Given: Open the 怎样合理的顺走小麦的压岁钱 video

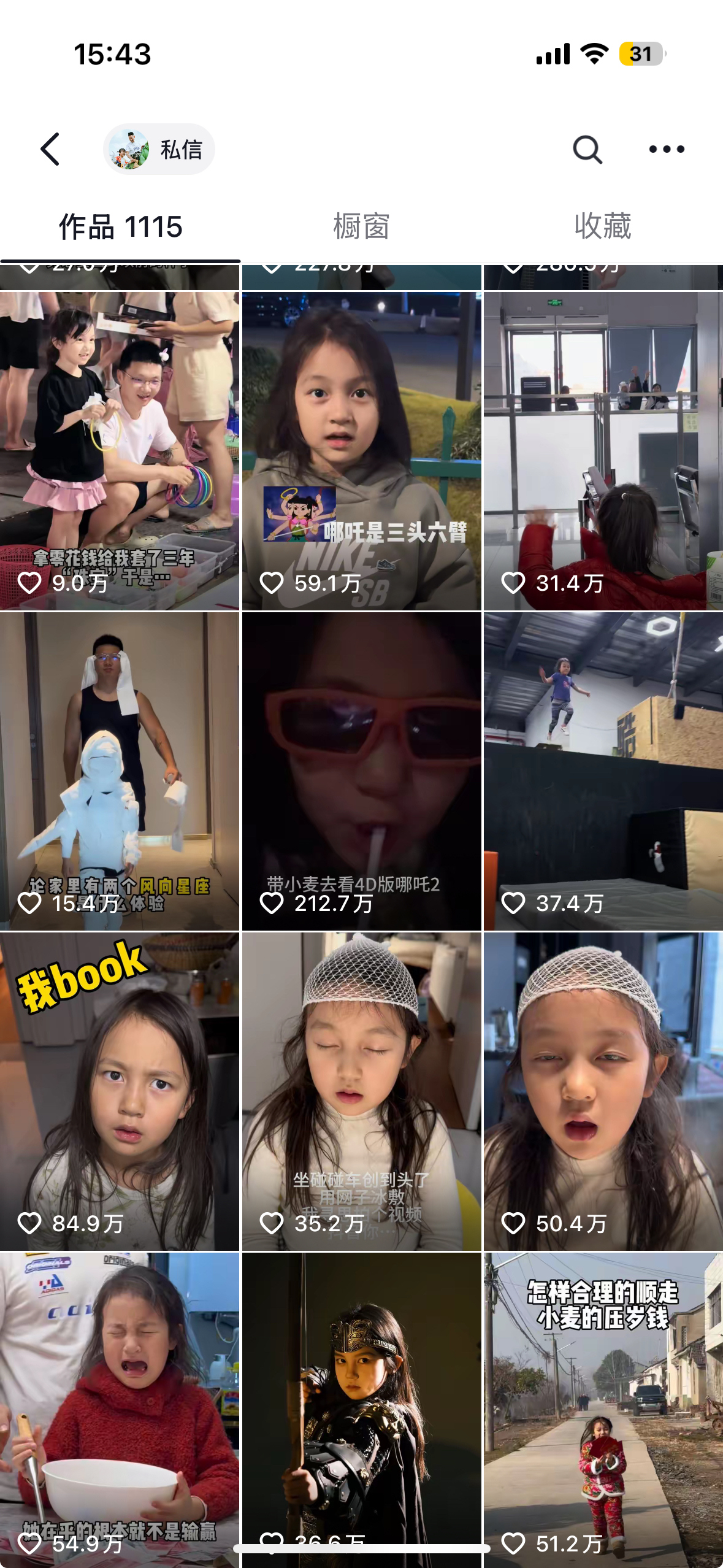Looking at the screenshot, I should click(x=603, y=1405).
